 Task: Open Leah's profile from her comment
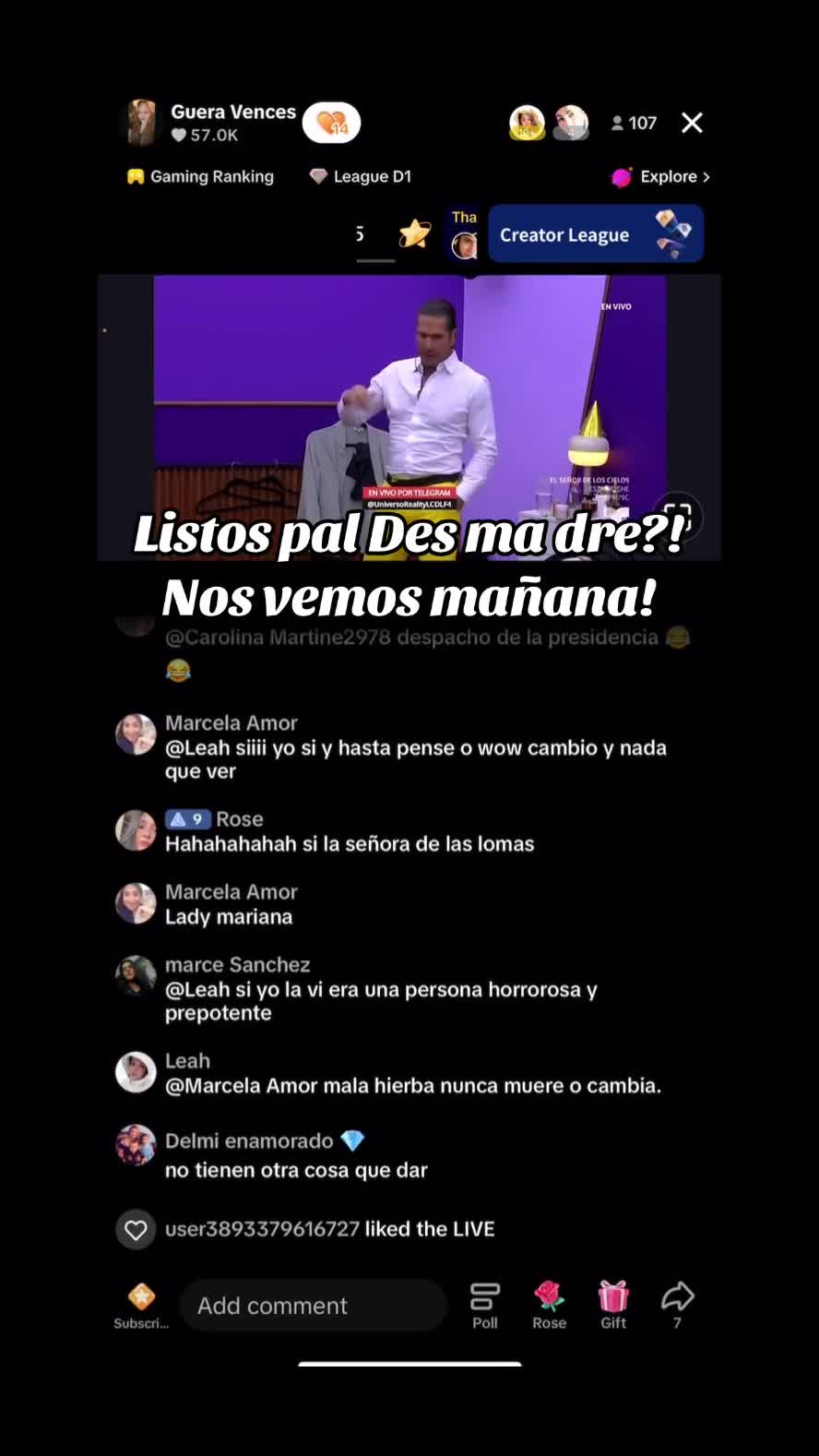click(x=136, y=1072)
